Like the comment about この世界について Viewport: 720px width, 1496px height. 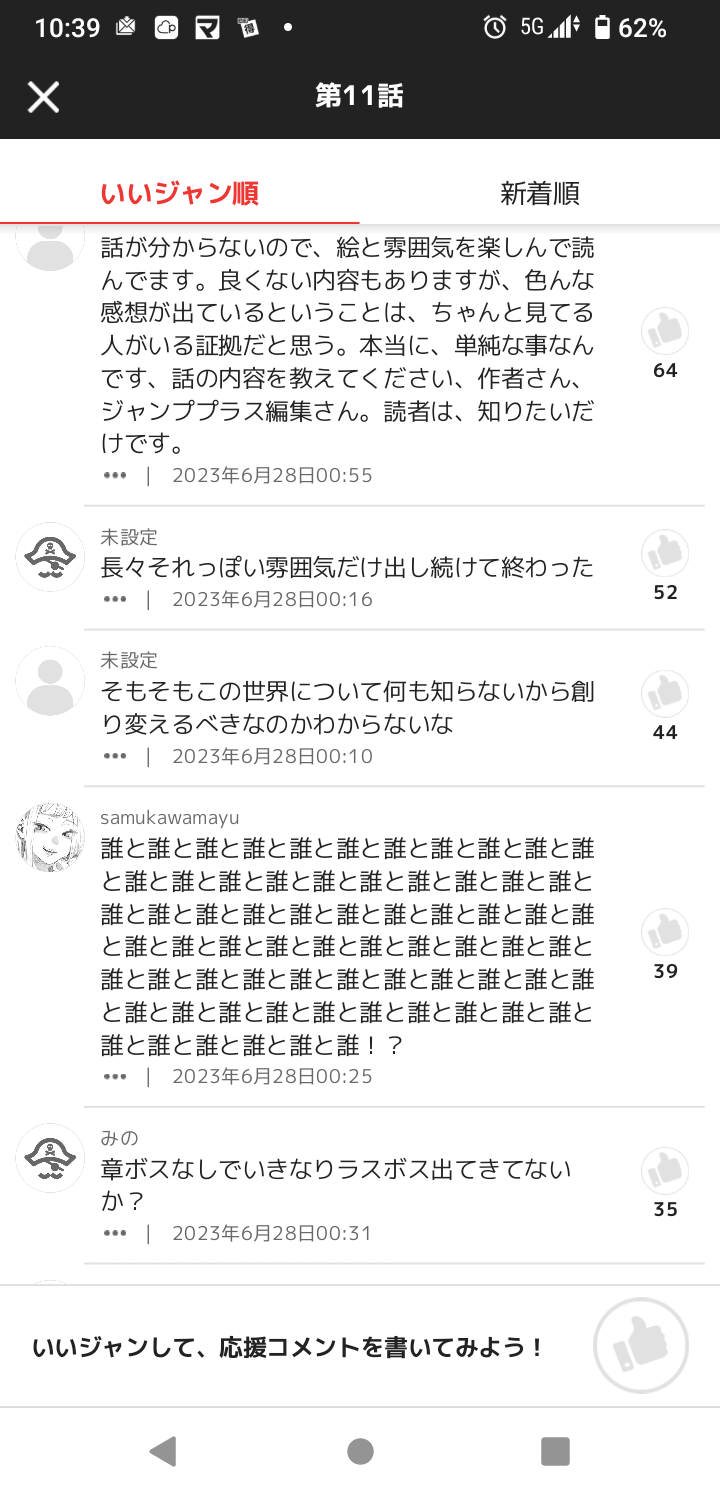[x=665, y=694]
